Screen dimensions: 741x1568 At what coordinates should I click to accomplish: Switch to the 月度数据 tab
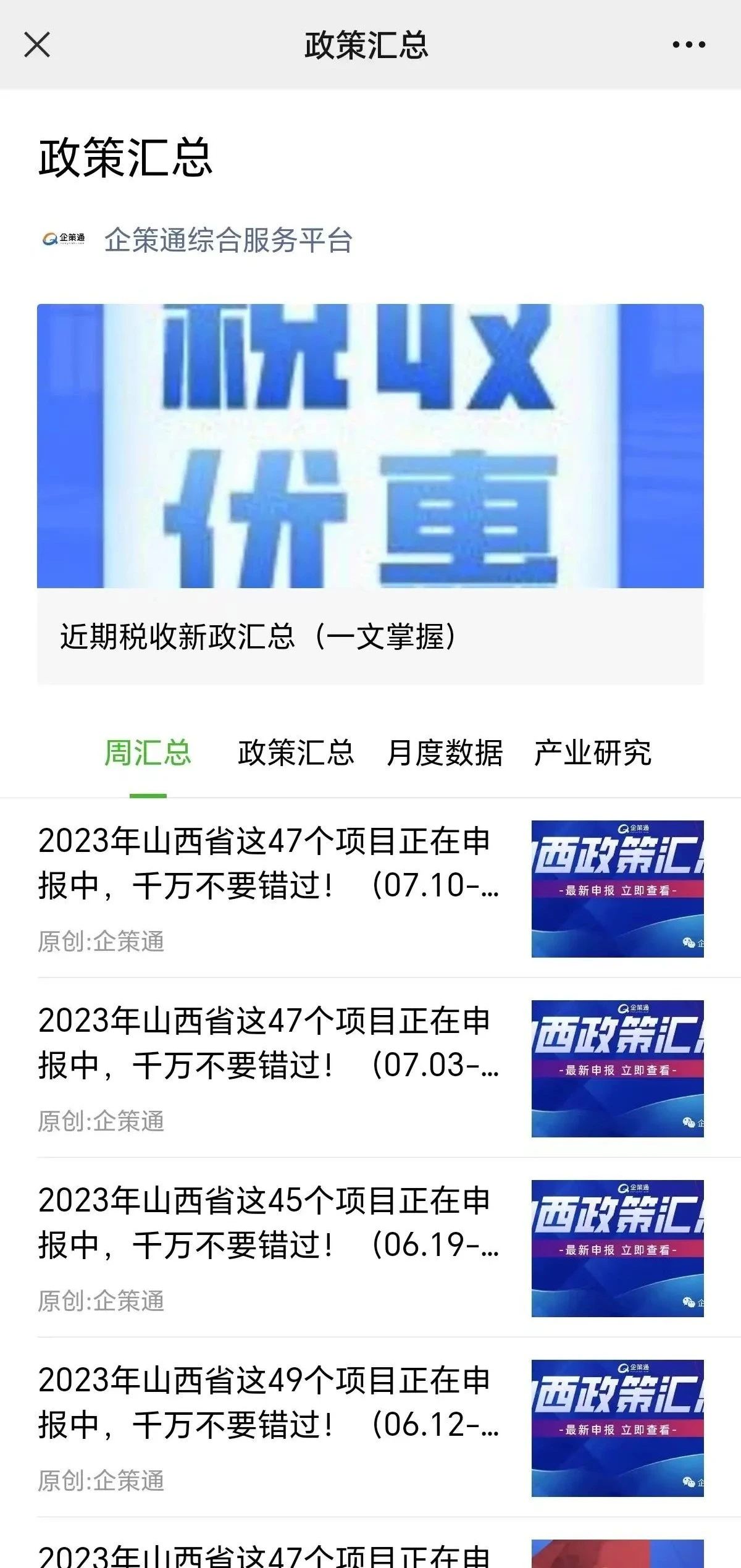point(445,753)
